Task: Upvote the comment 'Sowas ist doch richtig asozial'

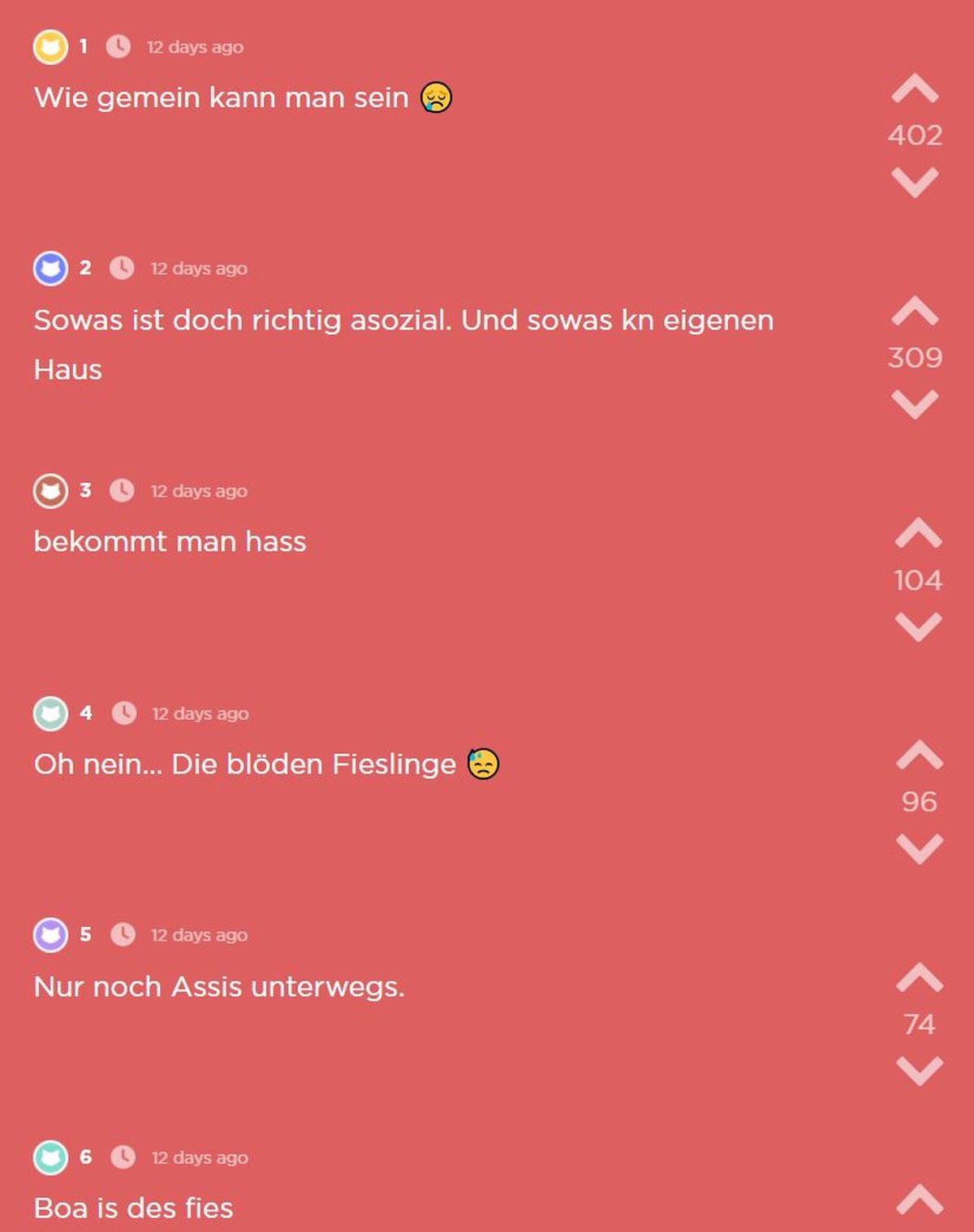Action: click(915, 311)
